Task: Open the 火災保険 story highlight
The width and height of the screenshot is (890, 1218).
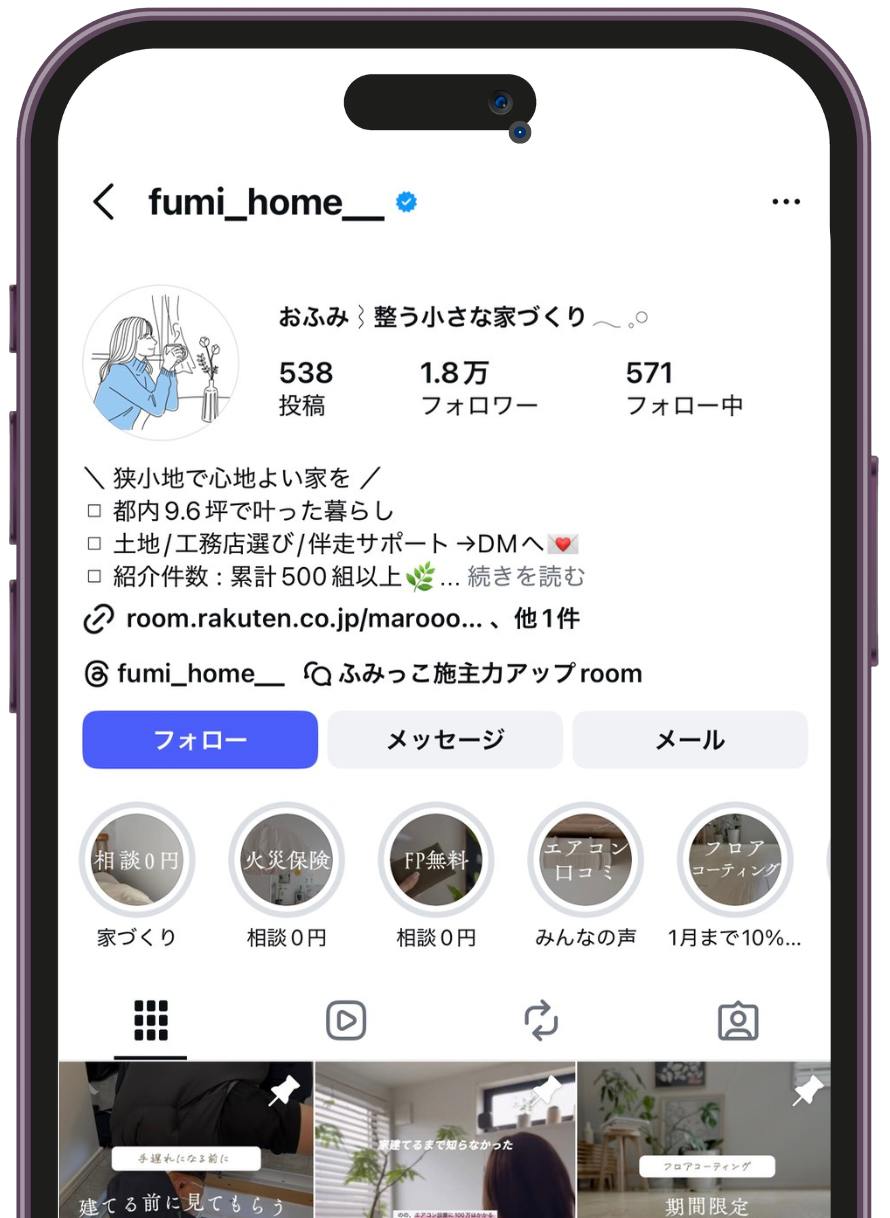Action: pyautogui.click(x=287, y=860)
